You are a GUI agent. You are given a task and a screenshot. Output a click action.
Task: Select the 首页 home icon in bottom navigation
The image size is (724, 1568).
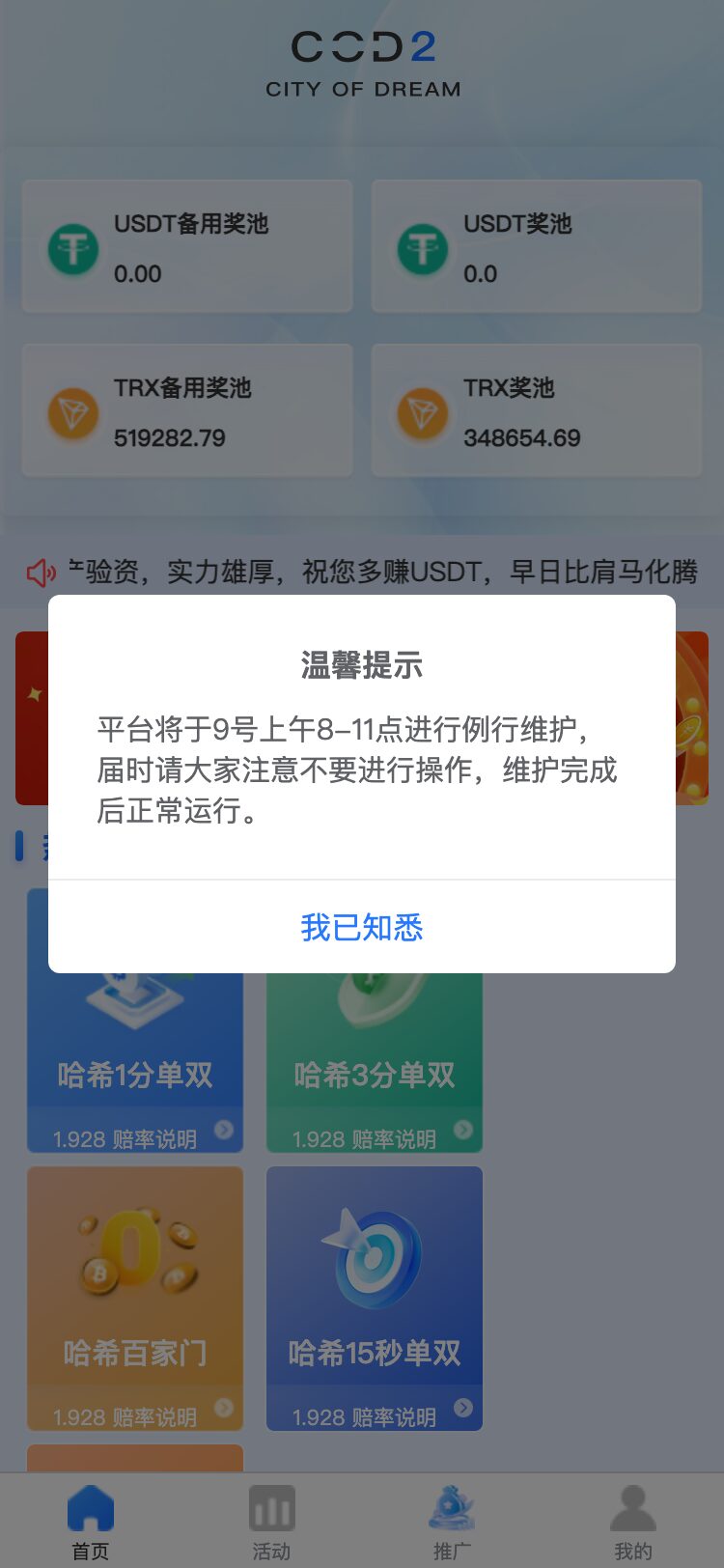90,1510
